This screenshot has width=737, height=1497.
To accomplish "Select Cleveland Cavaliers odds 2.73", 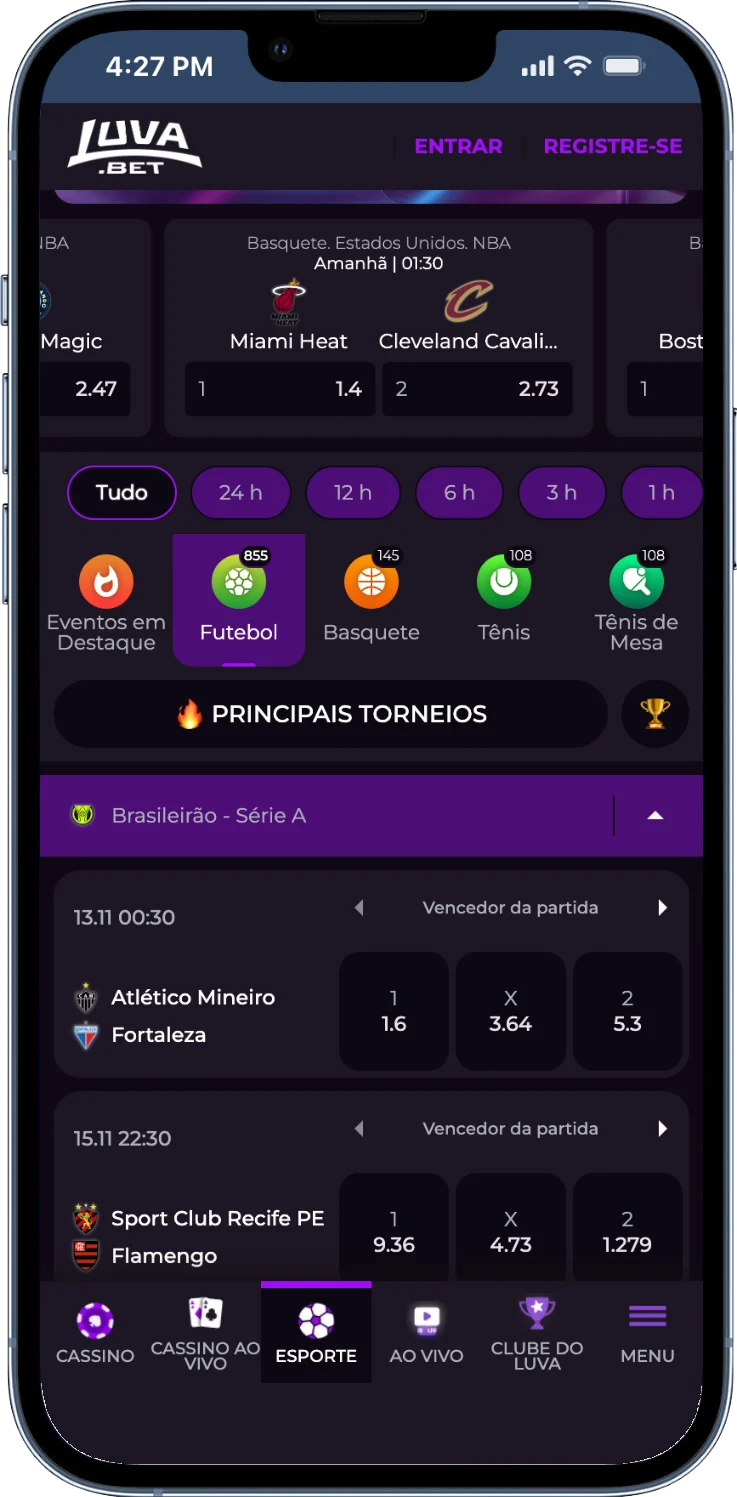I will point(477,389).
